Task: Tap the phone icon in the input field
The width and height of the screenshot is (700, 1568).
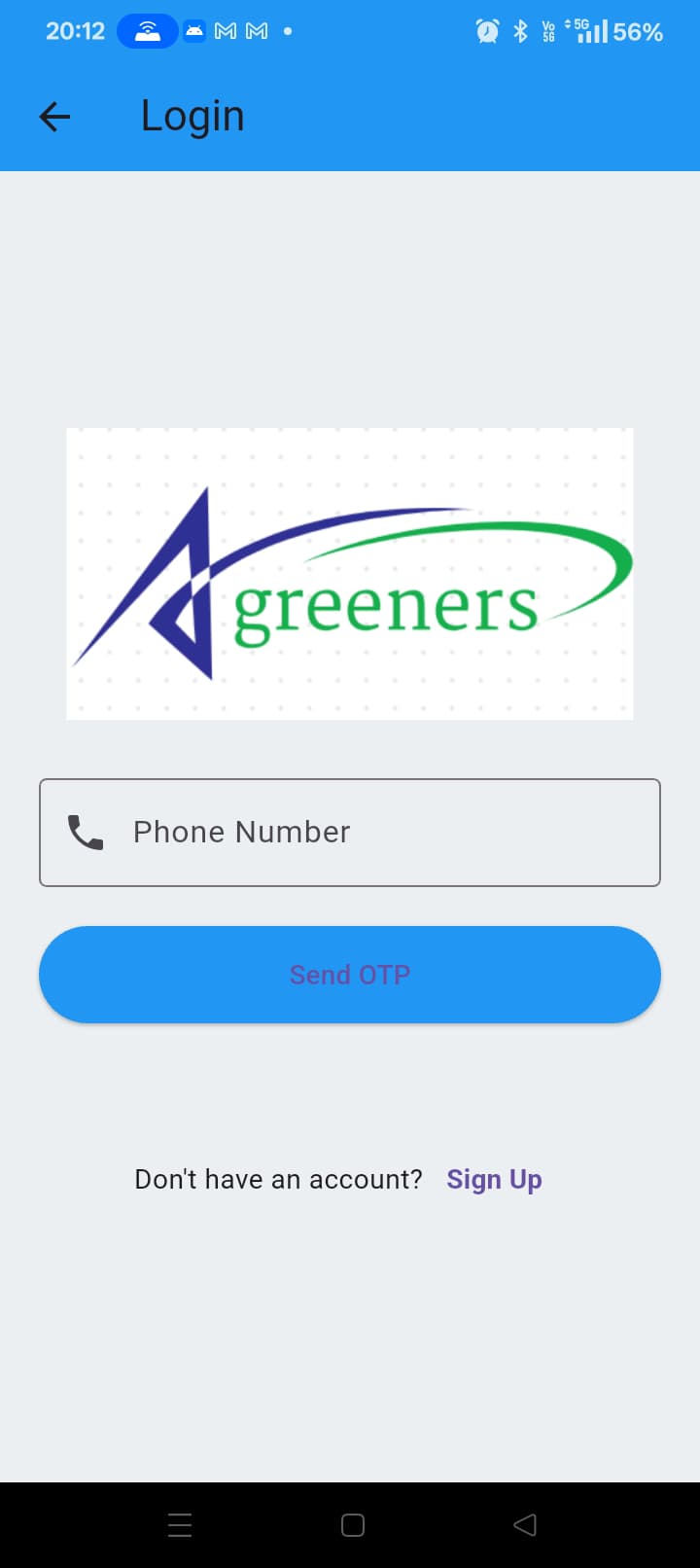Action: tap(86, 832)
